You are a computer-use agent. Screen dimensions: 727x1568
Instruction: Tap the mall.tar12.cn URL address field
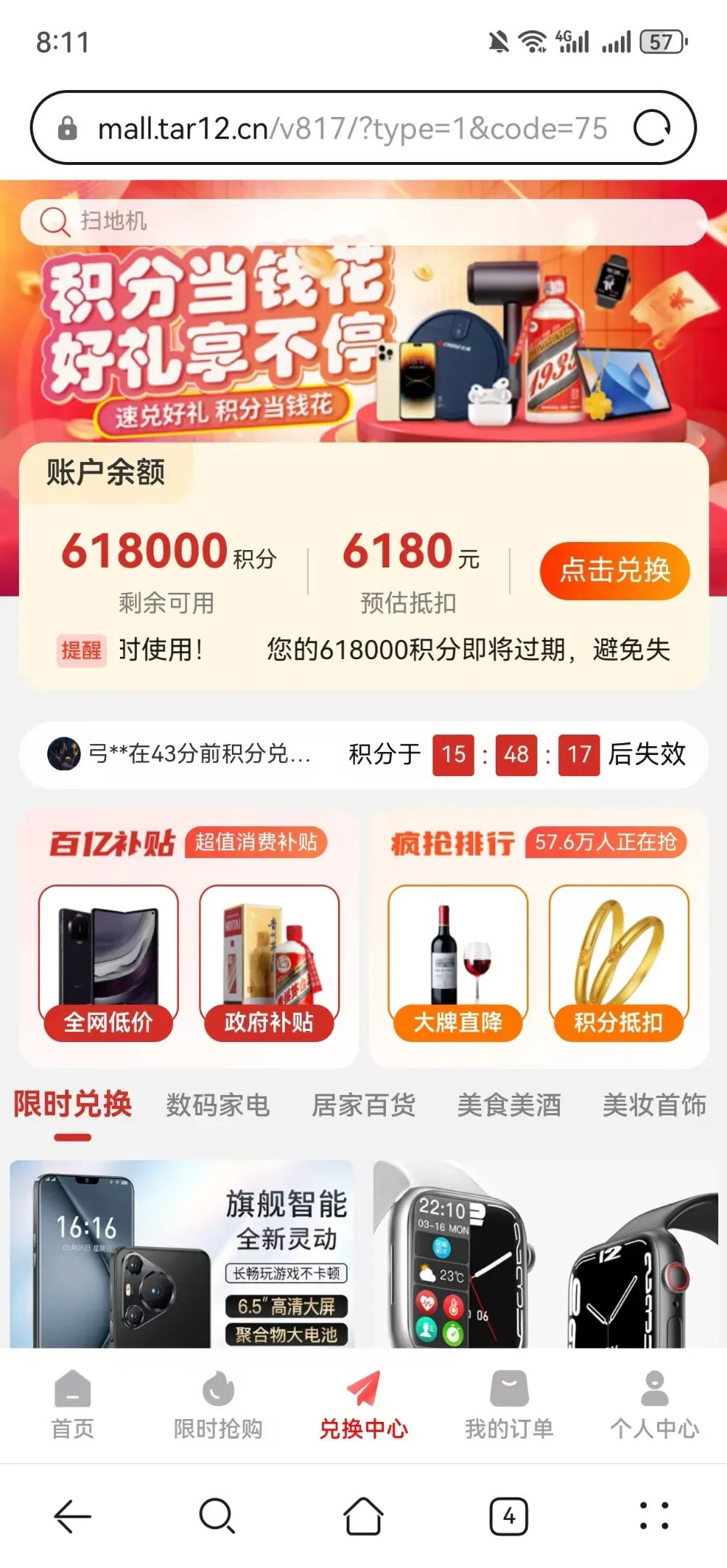coord(353,129)
